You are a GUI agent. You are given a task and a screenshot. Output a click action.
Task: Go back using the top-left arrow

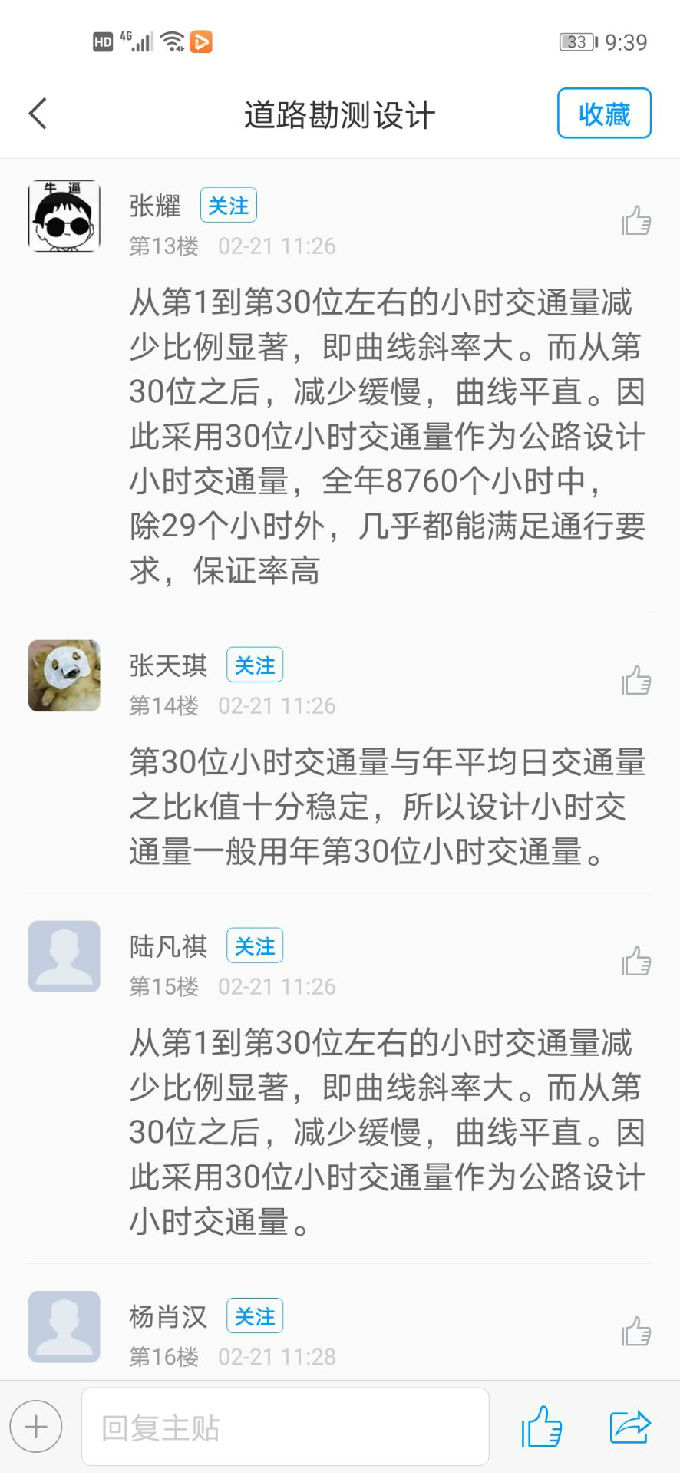38,114
